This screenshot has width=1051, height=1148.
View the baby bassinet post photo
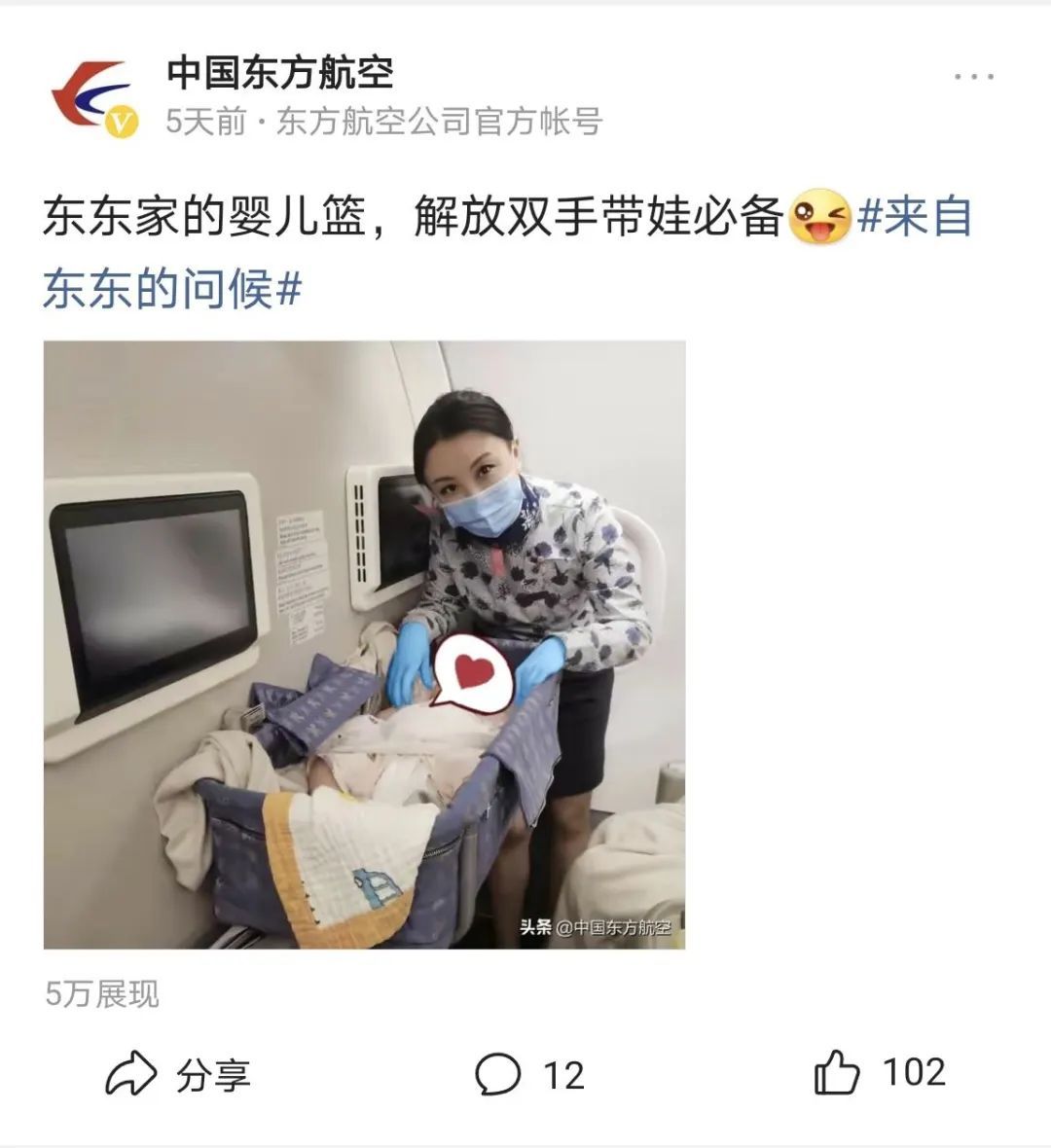click(364, 644)
